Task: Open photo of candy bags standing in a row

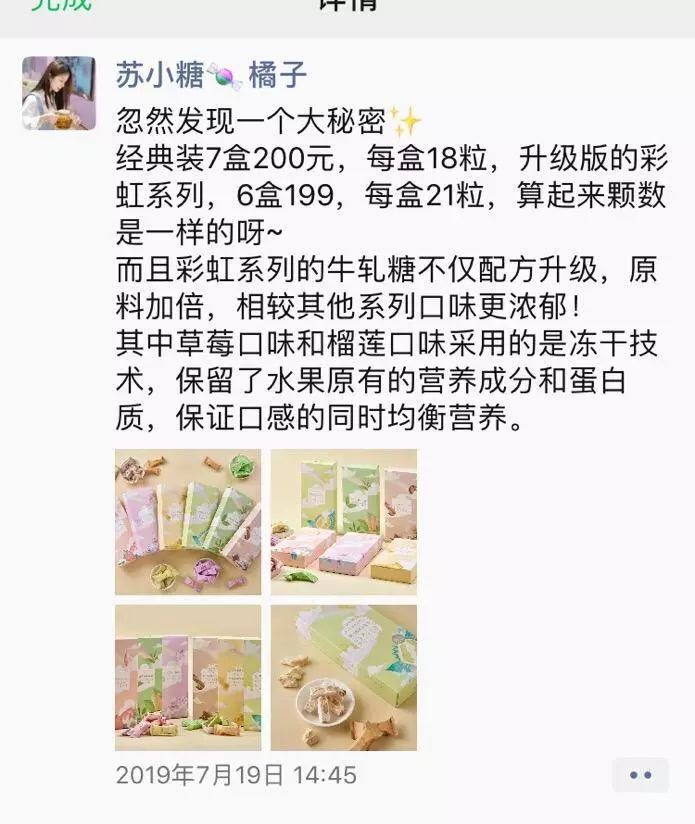Action: [x=188, y=678]
